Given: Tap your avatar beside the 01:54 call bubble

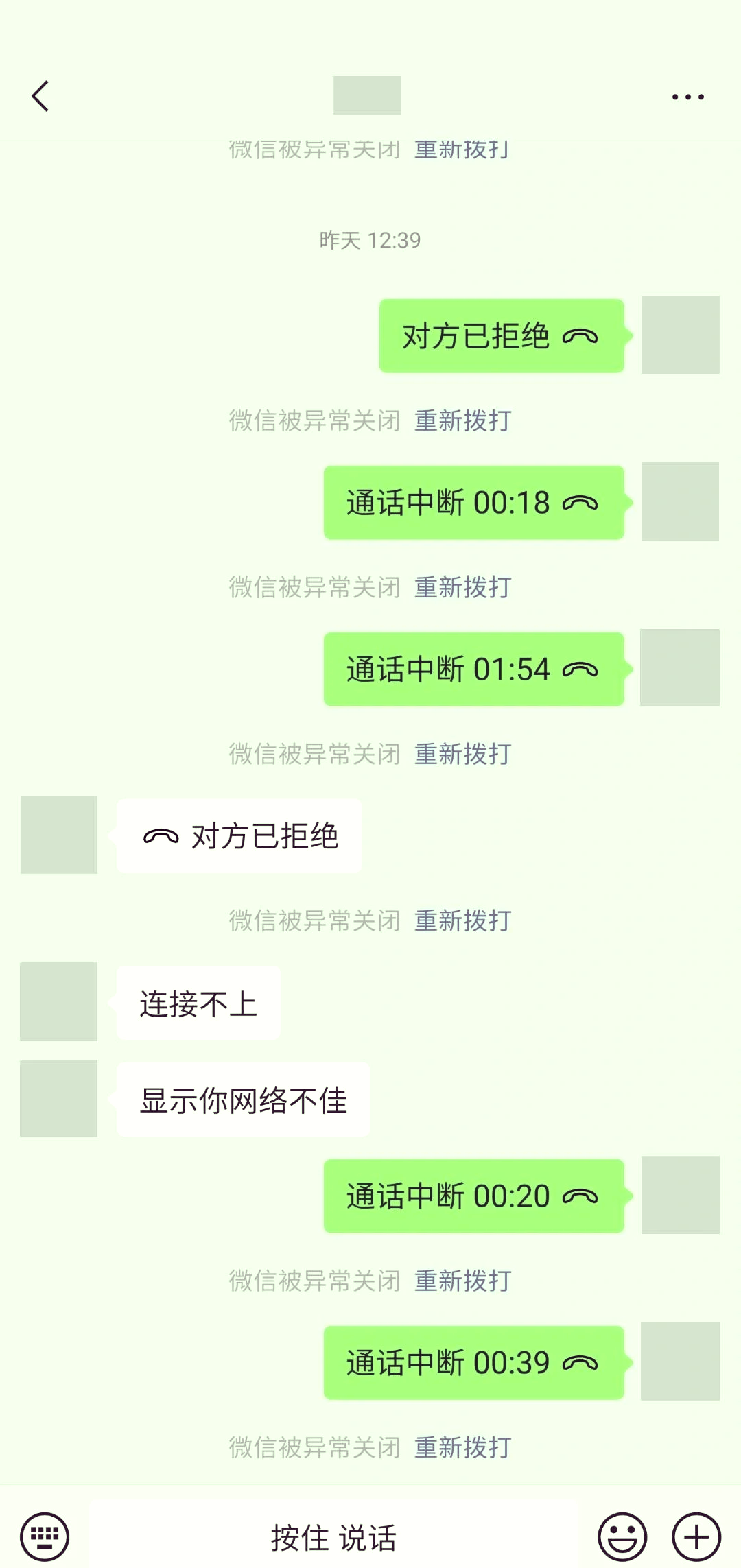Looking at the screenshot, I should click(x=679, y=669).
